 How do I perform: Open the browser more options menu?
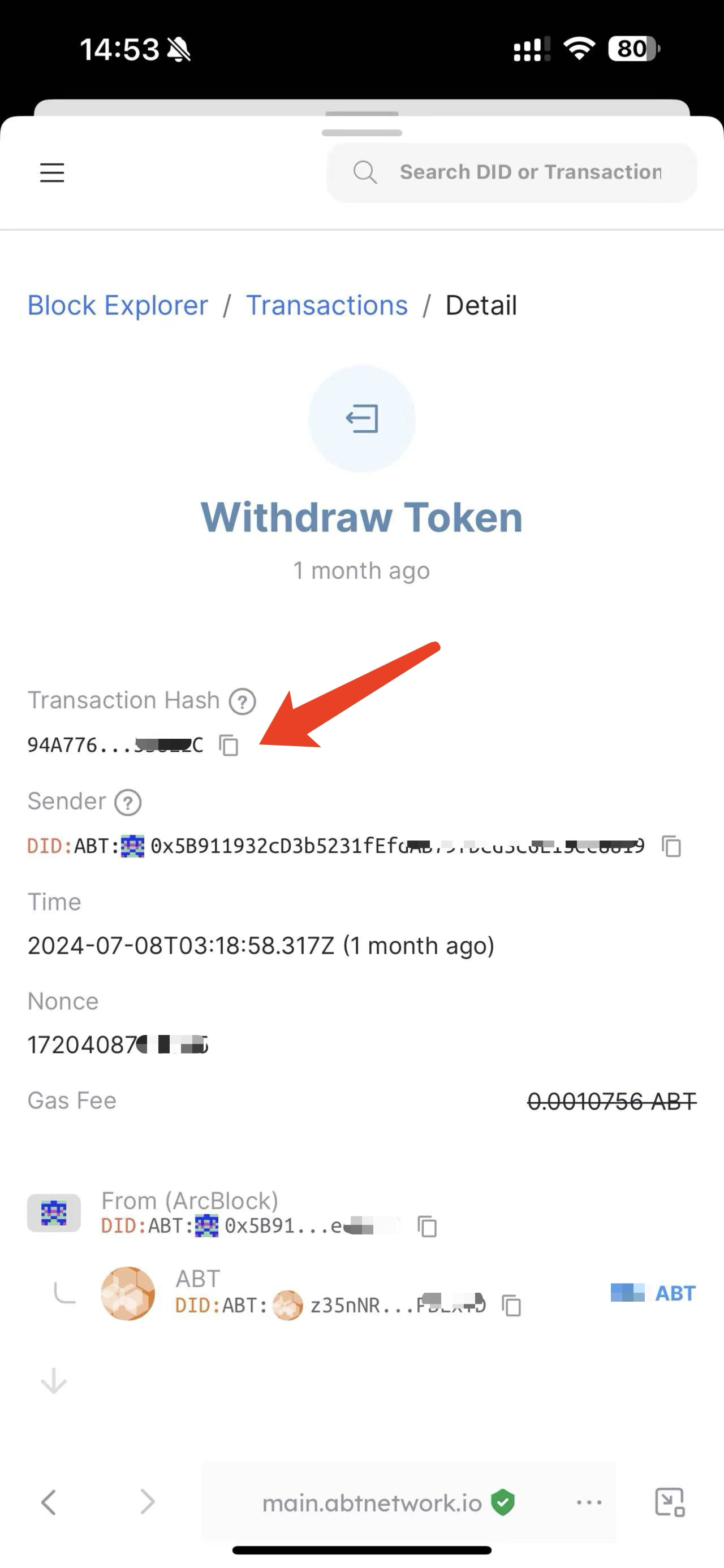click(589, 1502)
